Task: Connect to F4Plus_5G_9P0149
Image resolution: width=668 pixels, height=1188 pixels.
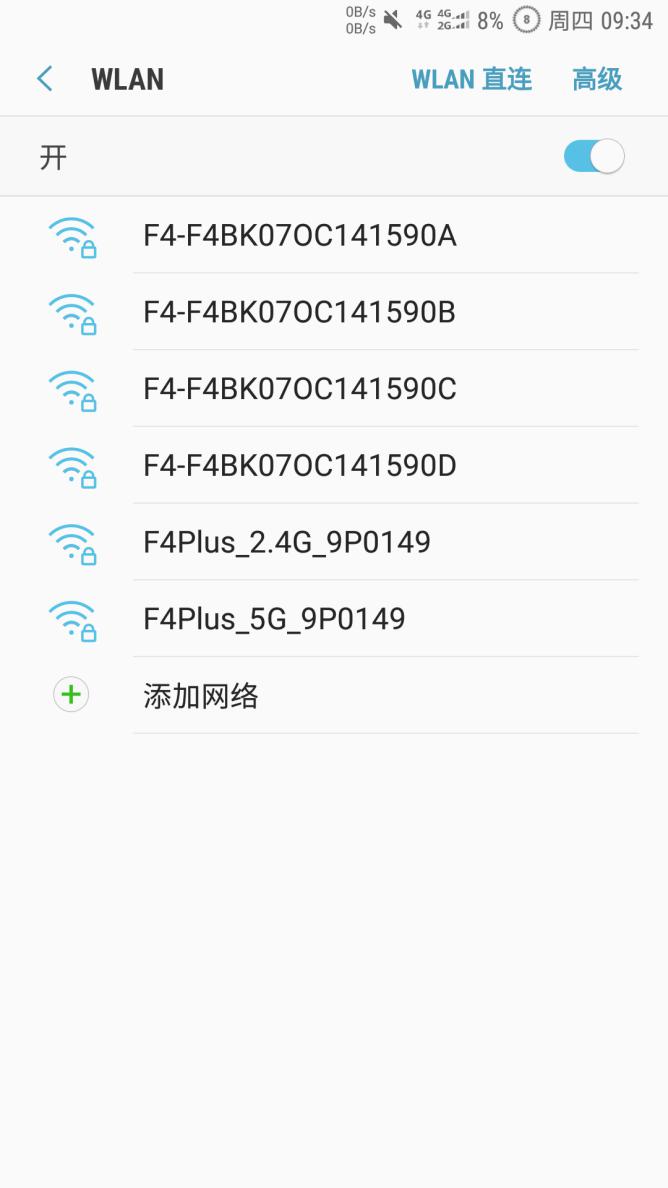Action: coord(275,619)
